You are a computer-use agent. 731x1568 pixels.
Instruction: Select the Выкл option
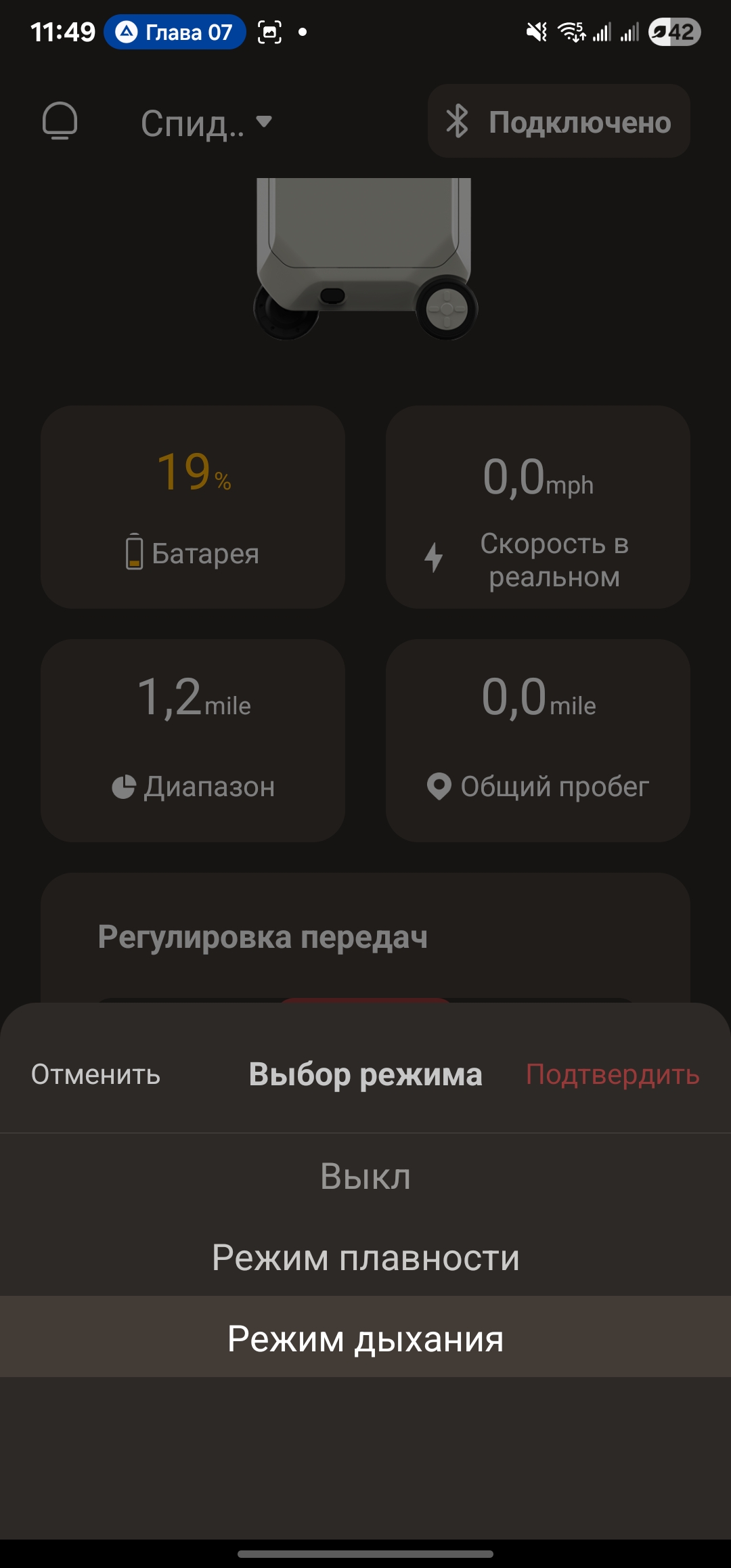tap(365, 1177)
